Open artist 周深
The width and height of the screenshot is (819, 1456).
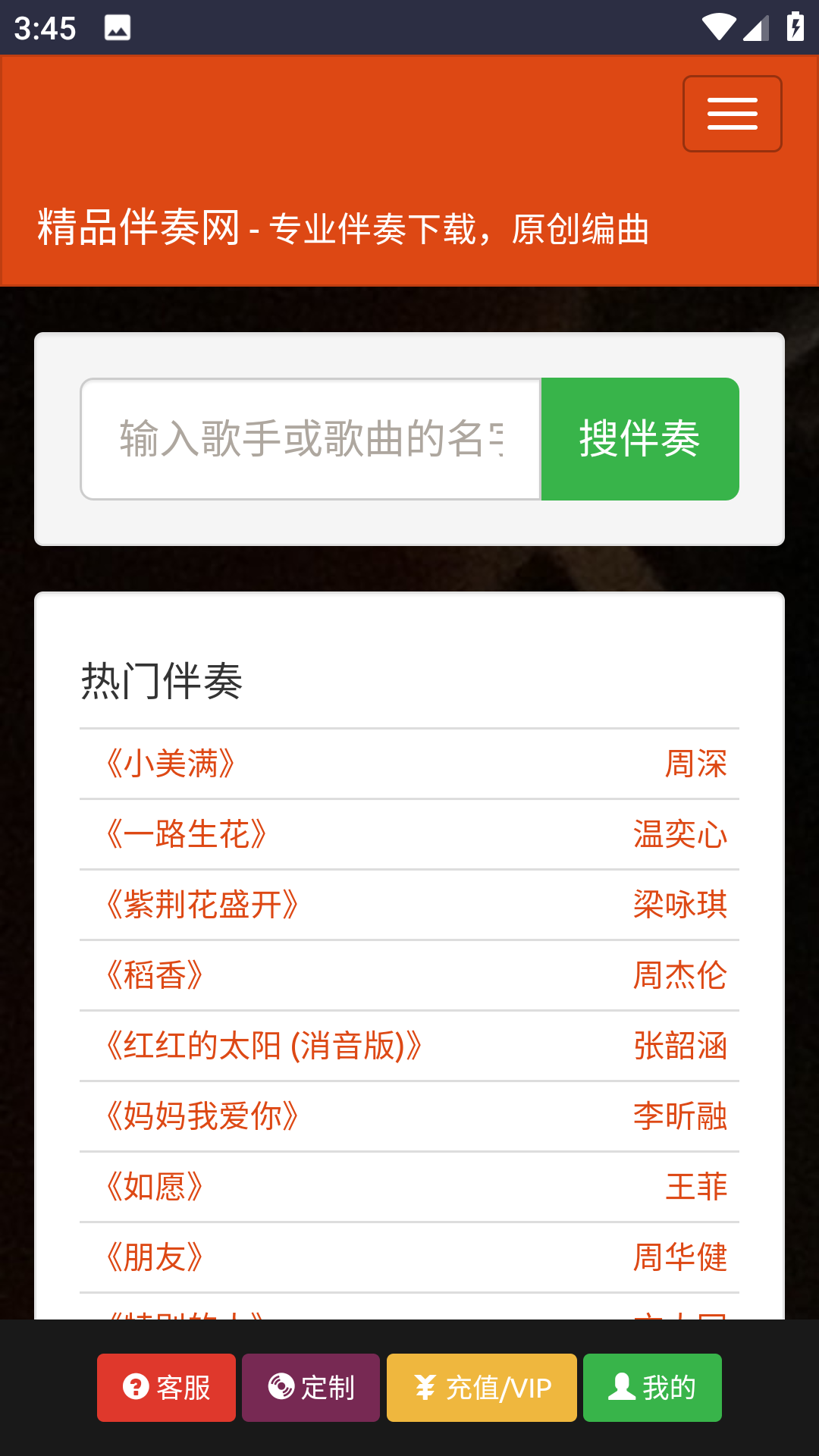695,764
